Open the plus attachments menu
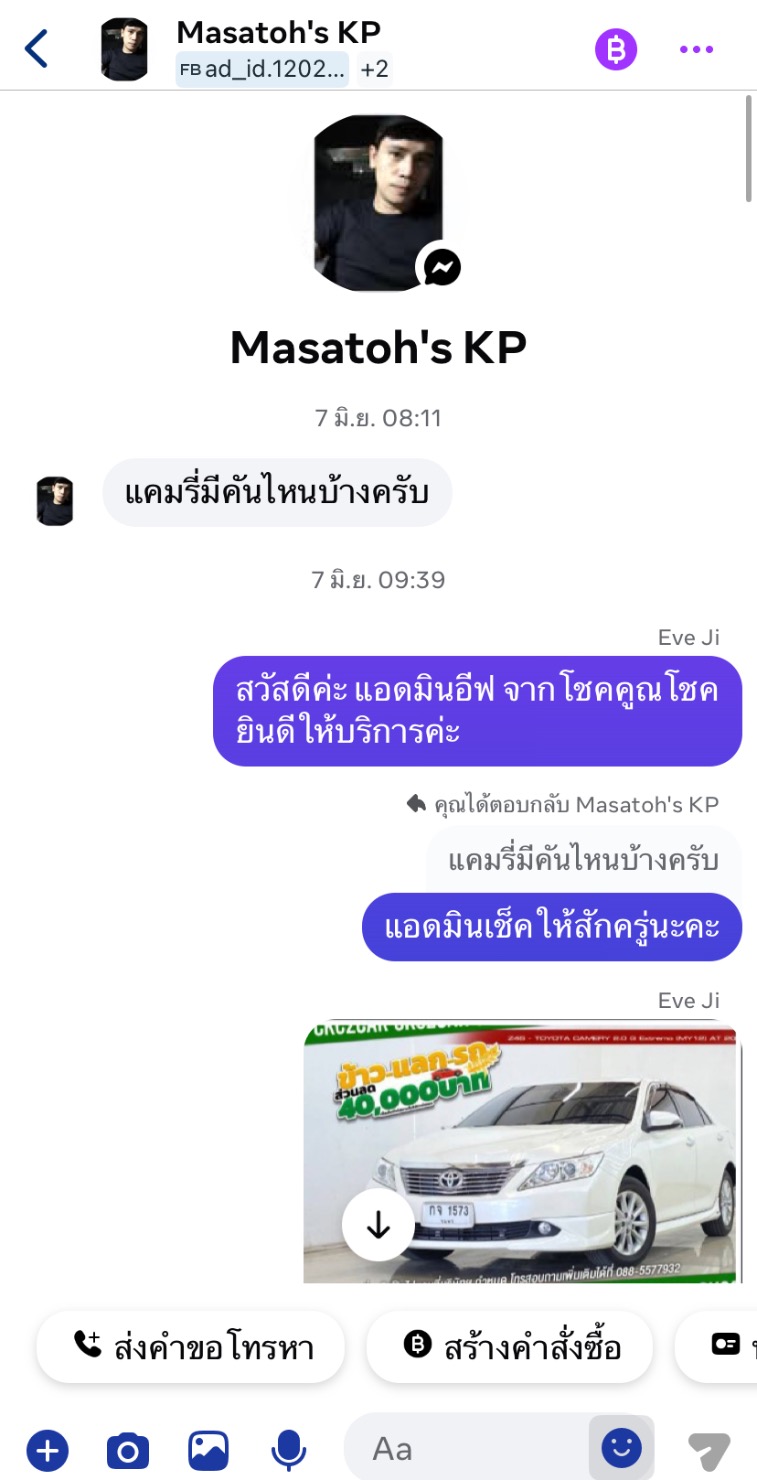The image size is (757, 1480). [47, 1449]
